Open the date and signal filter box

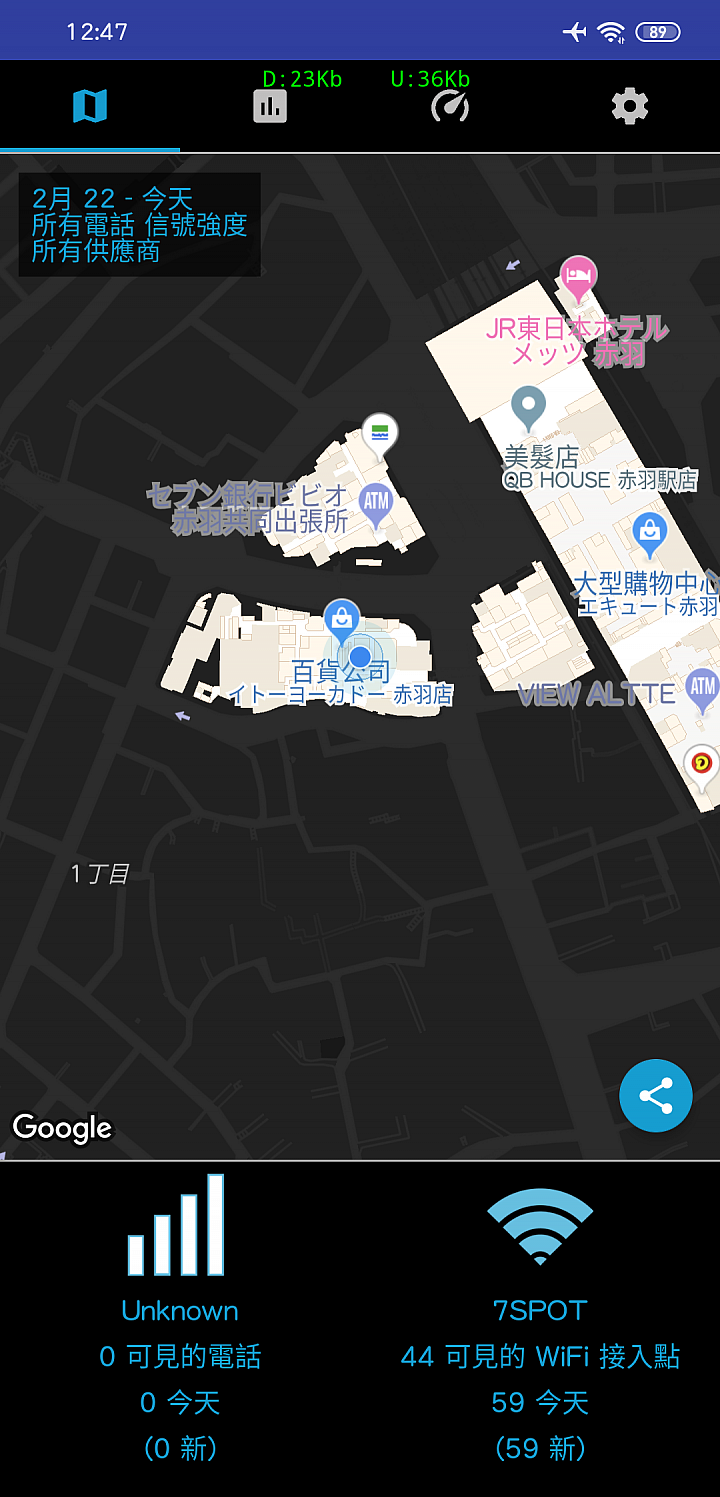(139, 225)
